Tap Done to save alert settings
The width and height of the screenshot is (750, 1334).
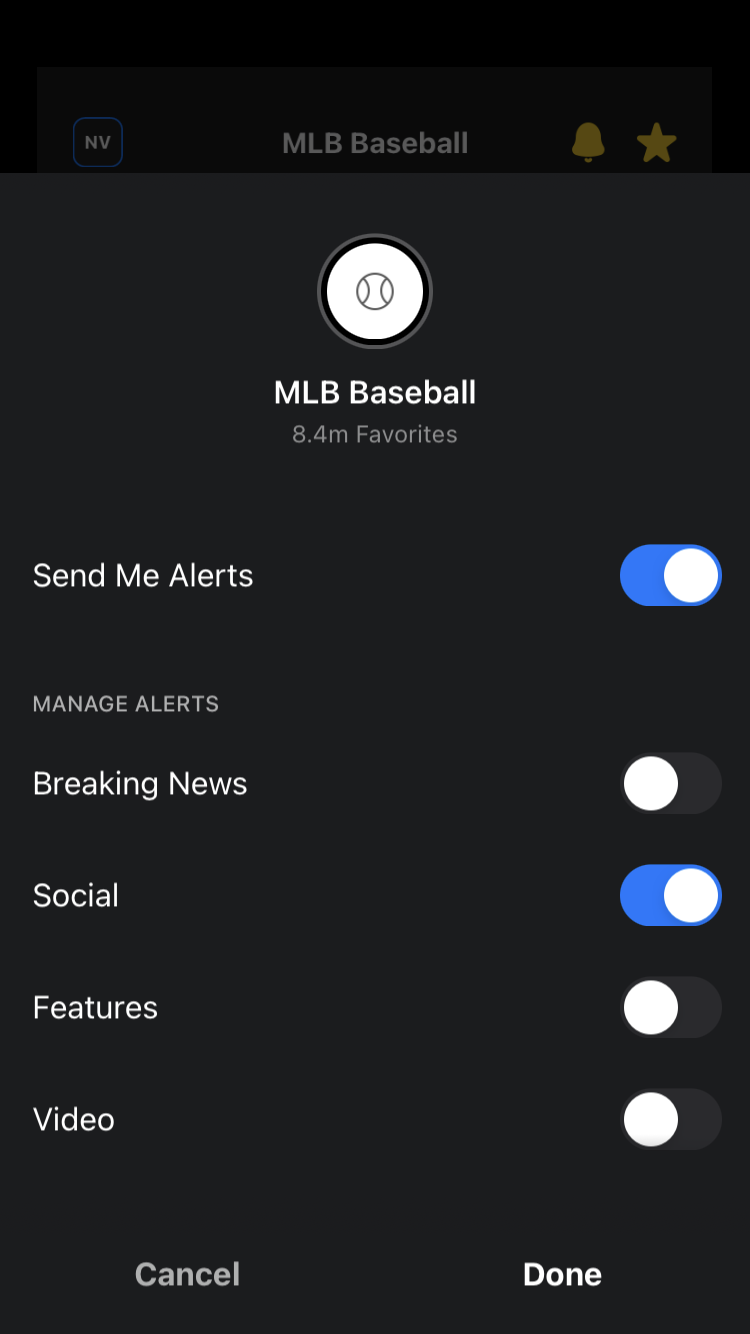[x=562, y=1274]
